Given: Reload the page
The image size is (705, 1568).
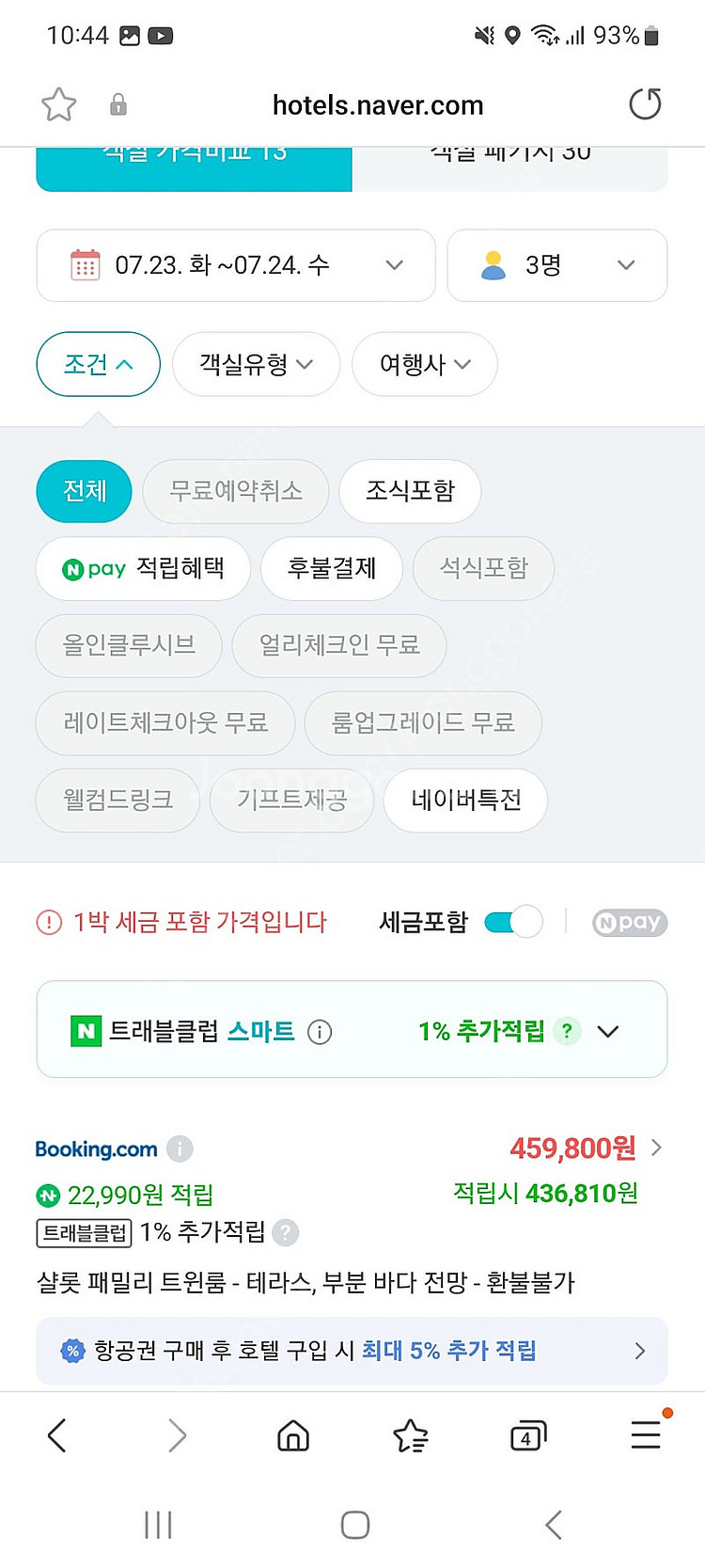Looking at the screenshot, I should [x=645, y=104].
